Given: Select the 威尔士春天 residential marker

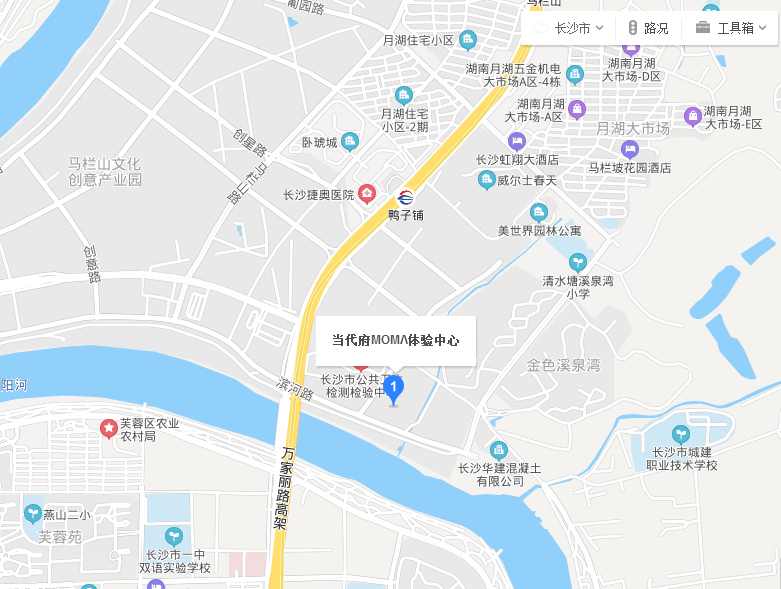Looking at the screenshot, I should point(486,180).
